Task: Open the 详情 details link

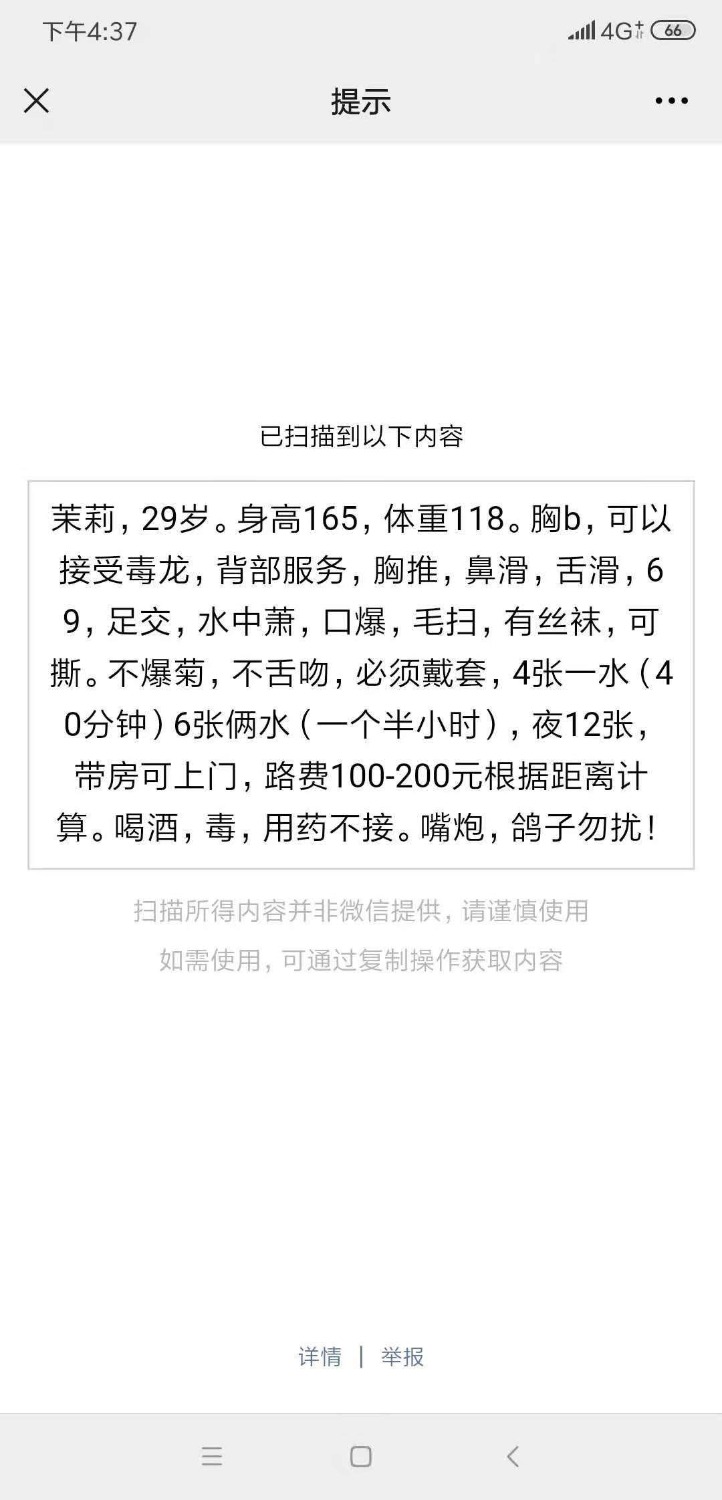Action: [320, 1357]
